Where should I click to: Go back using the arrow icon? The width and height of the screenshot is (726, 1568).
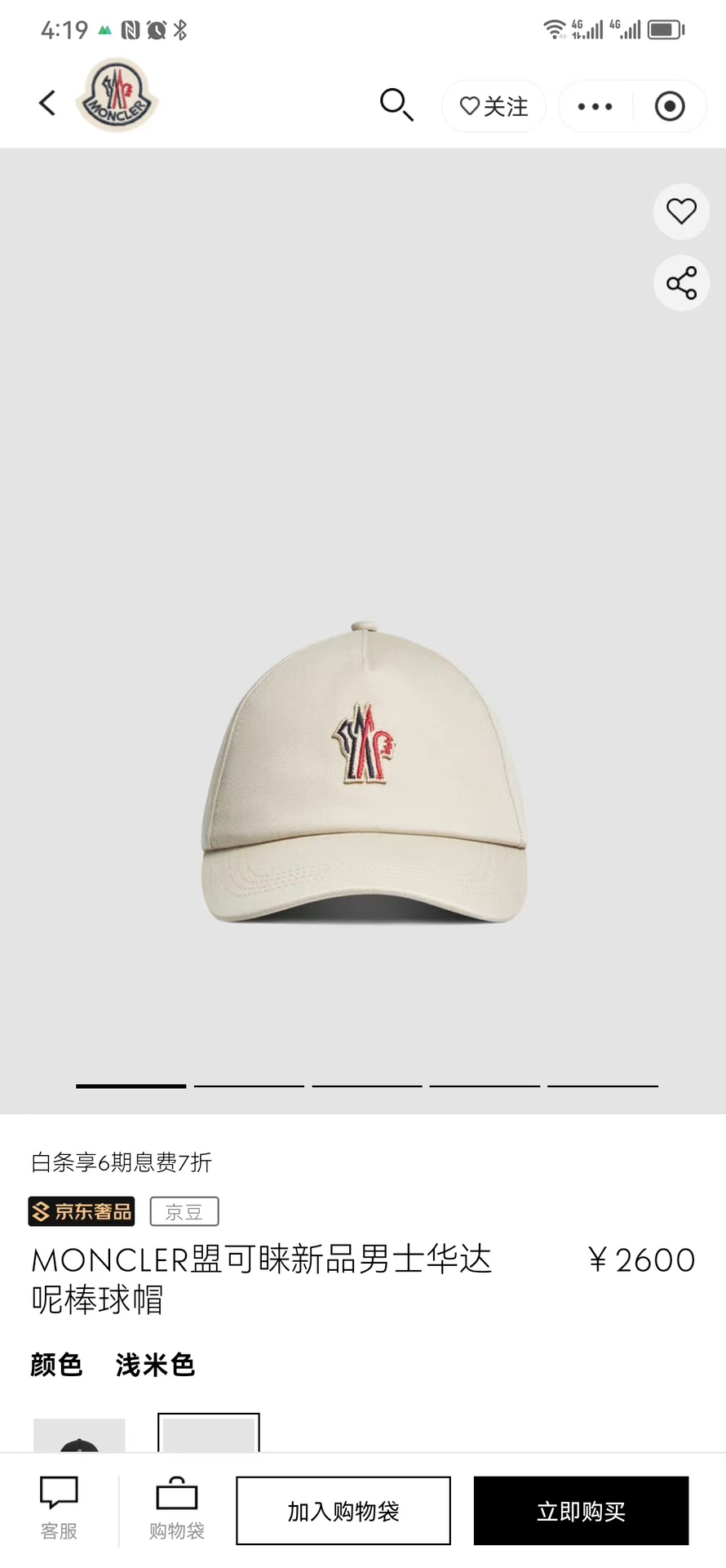point(47,104)
